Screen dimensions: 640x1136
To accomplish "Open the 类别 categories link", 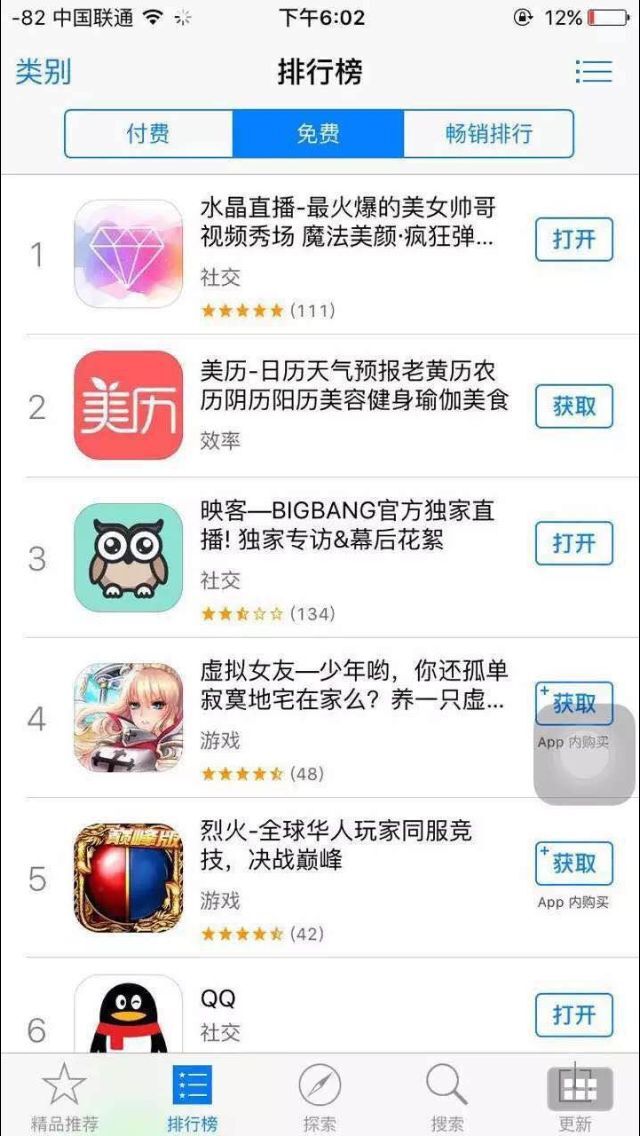I will [43, 72].
